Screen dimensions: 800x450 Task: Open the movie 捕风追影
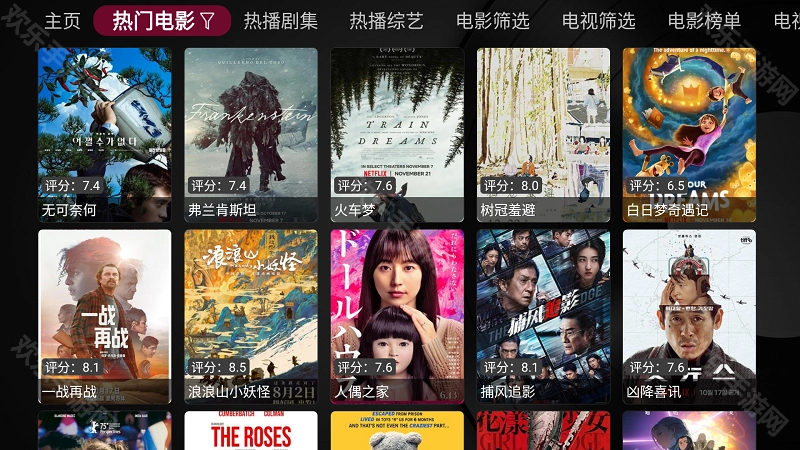click(x=543, y=317)
